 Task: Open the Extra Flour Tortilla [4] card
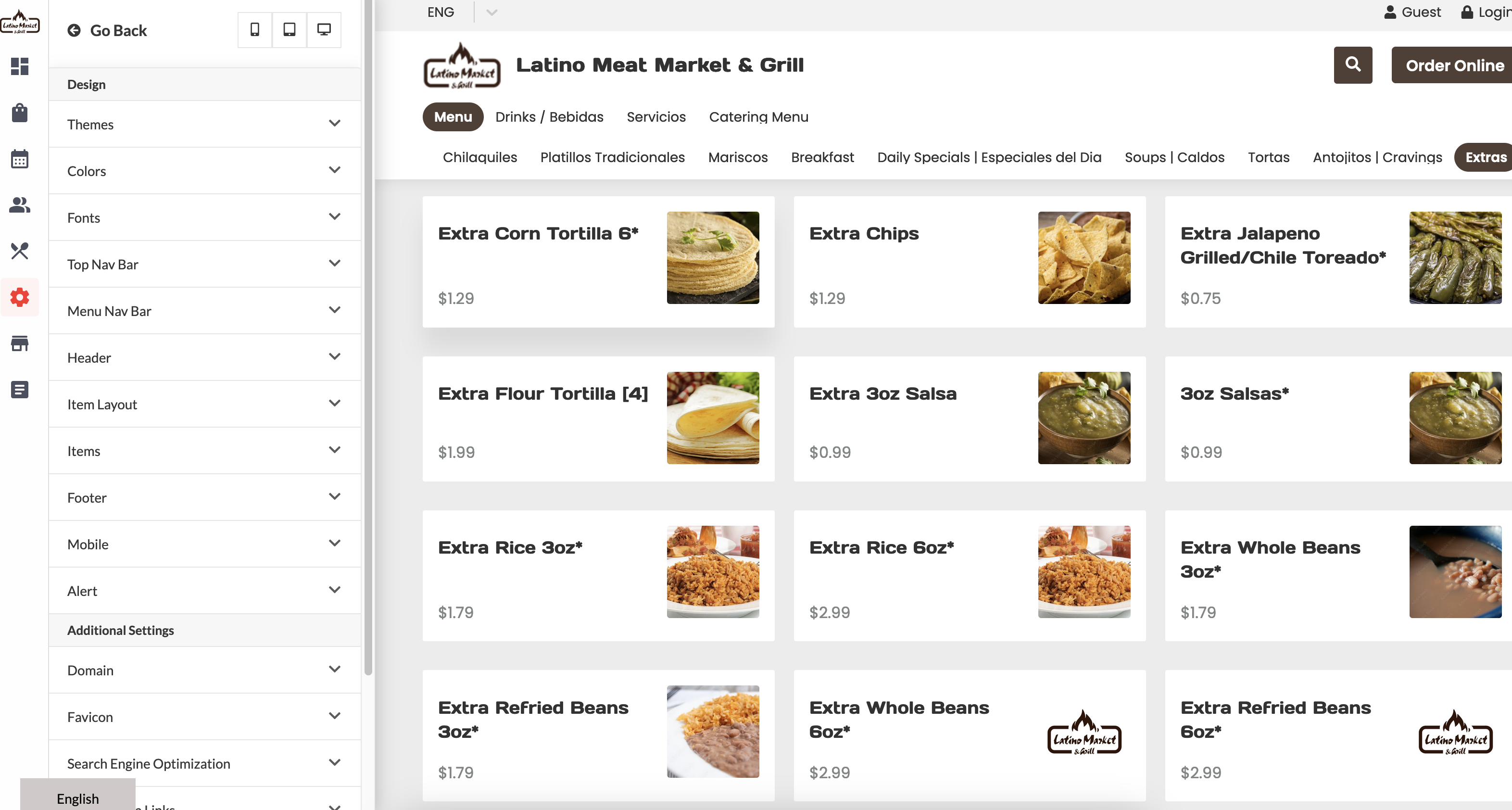598,418
